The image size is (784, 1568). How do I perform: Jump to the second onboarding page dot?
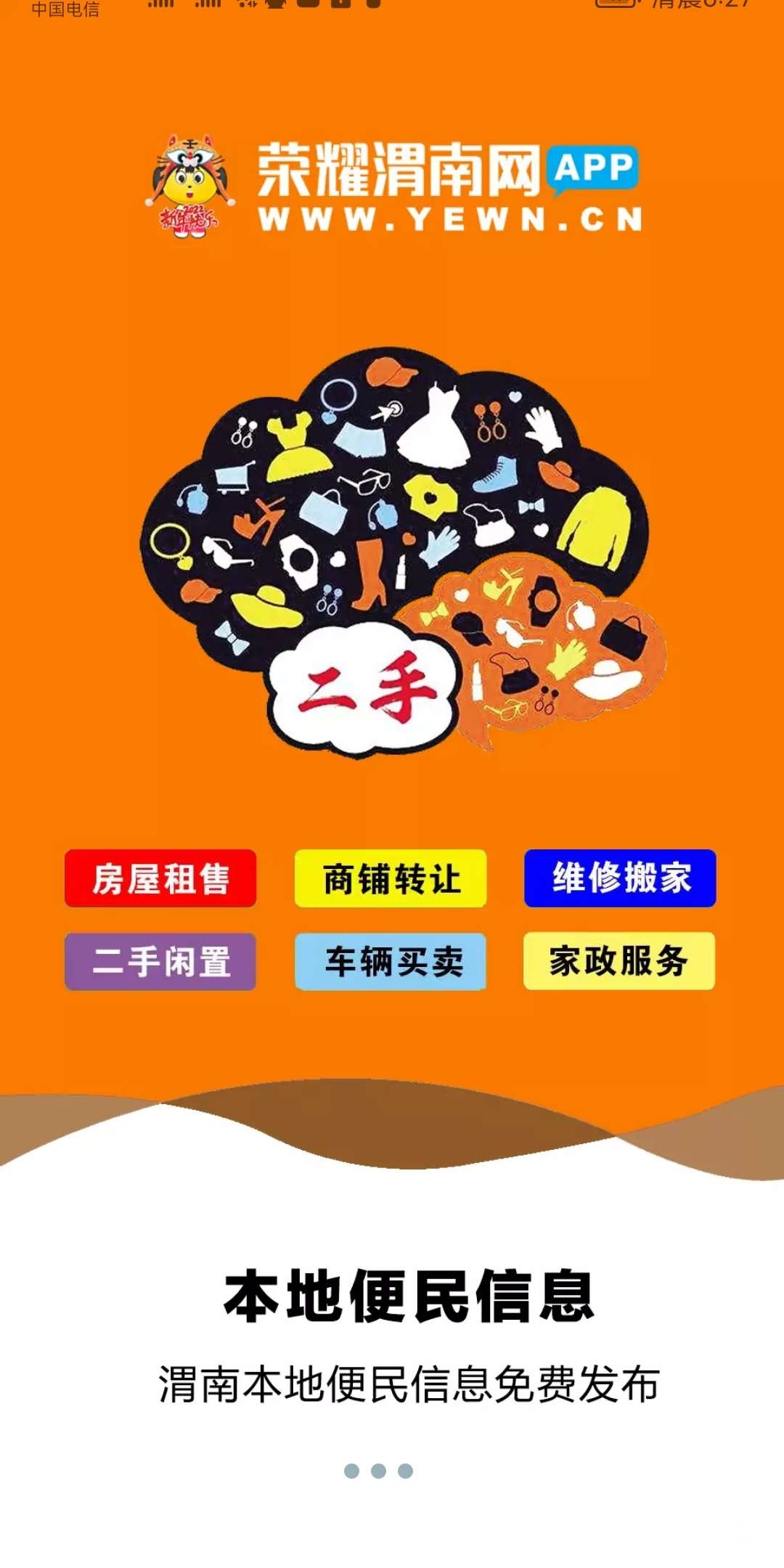[x=378, y=1471]
